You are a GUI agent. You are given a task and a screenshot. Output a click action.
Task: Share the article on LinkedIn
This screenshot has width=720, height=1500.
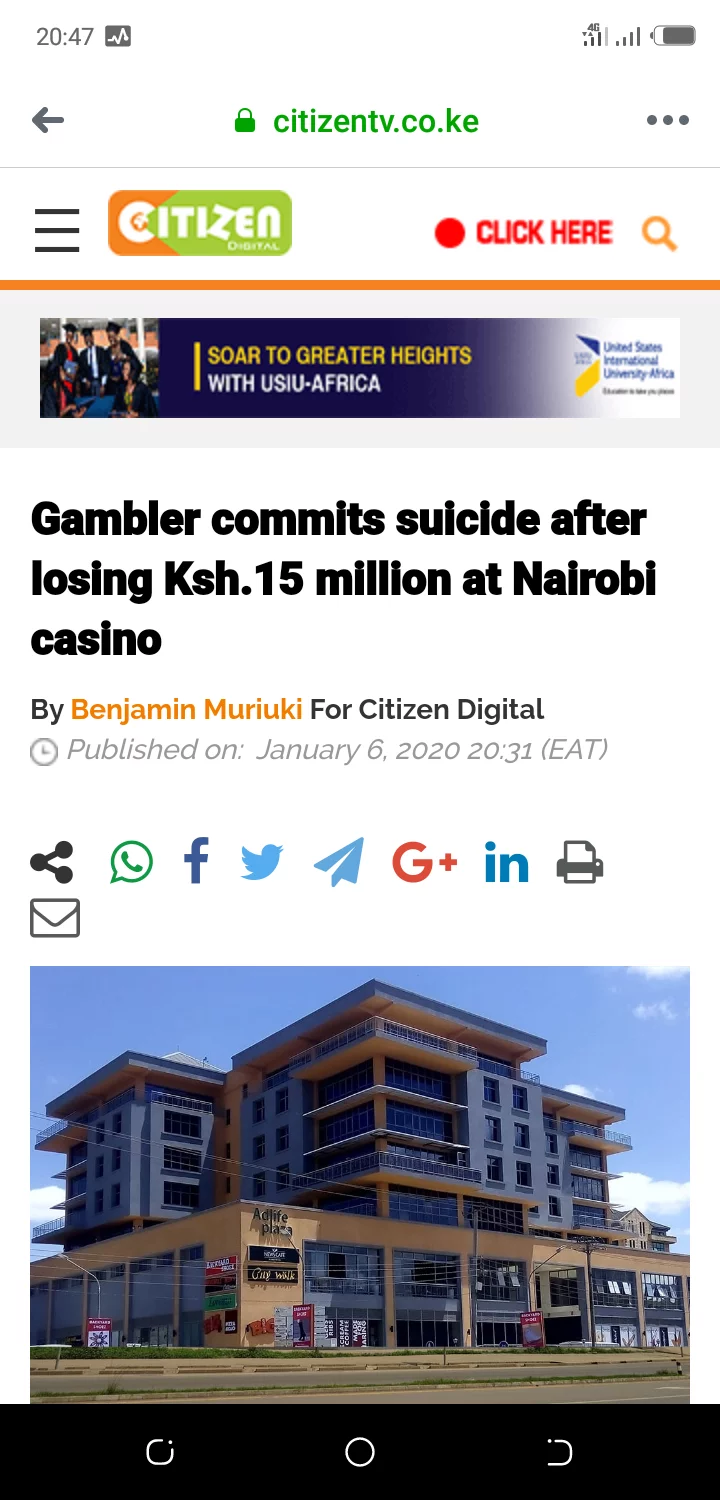(x=506, y=862)
